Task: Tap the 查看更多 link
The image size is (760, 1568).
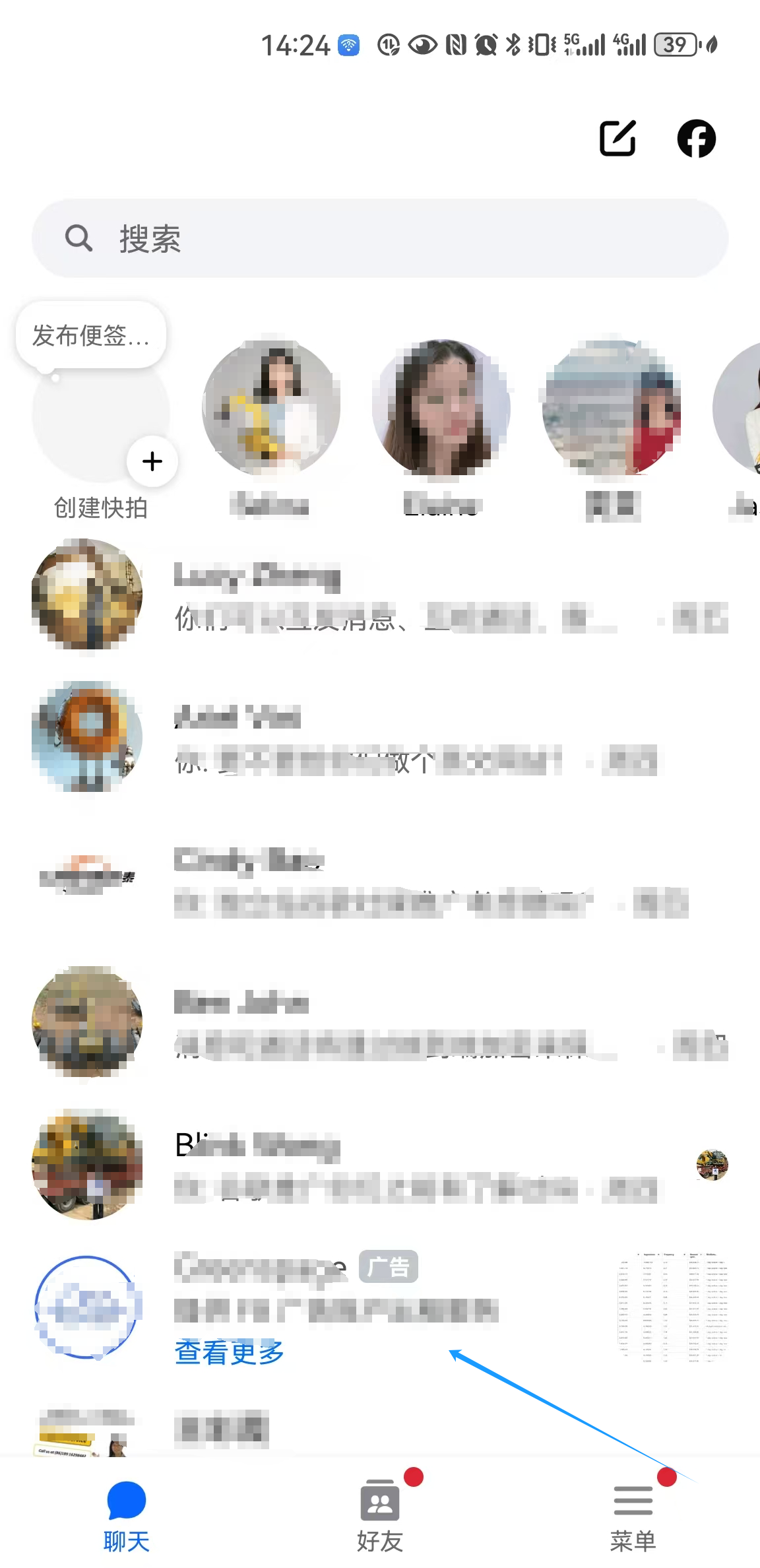Action: point(228,1352)
